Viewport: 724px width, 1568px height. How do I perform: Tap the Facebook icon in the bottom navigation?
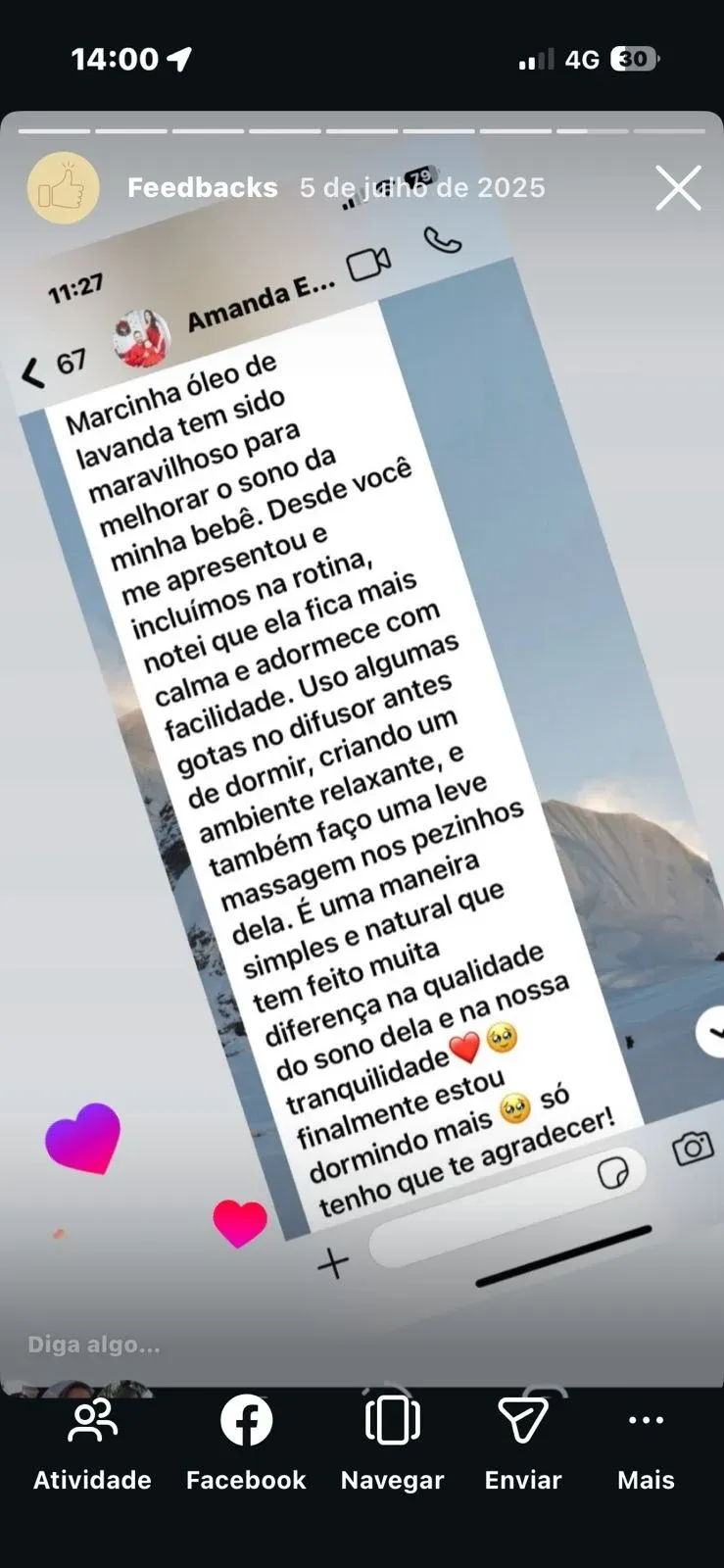(x=245, y=1419)
